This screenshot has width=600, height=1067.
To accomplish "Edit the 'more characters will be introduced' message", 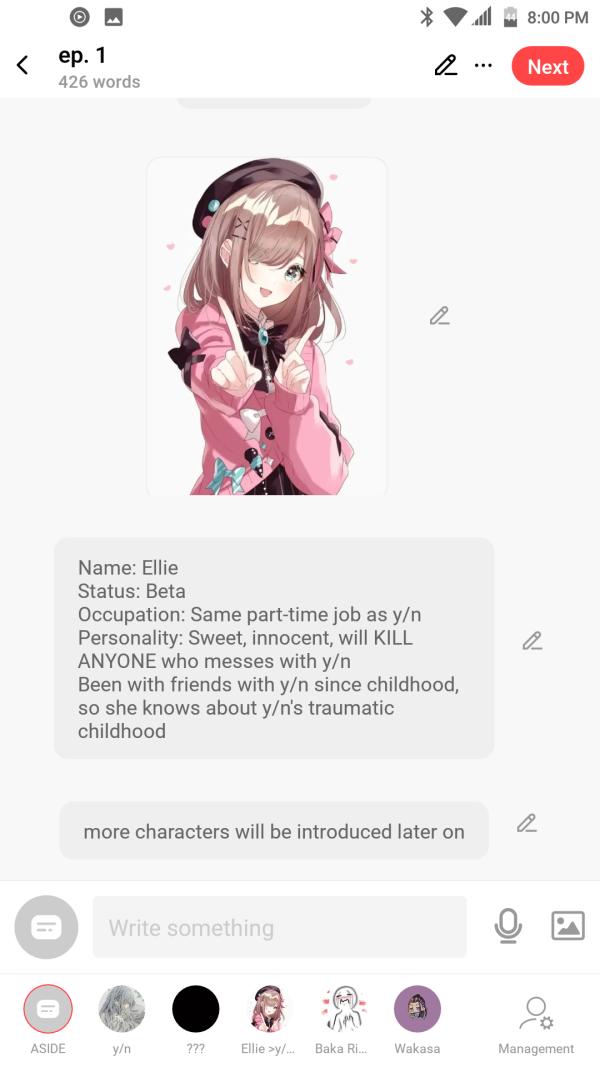I will click(527, 824).
